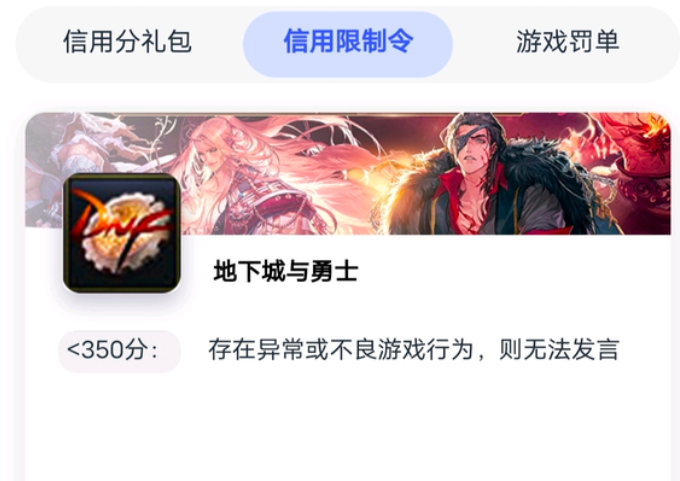Open the 地下城与勇士 game card
This screenshot has height=481, width=680.
(285, 272)
